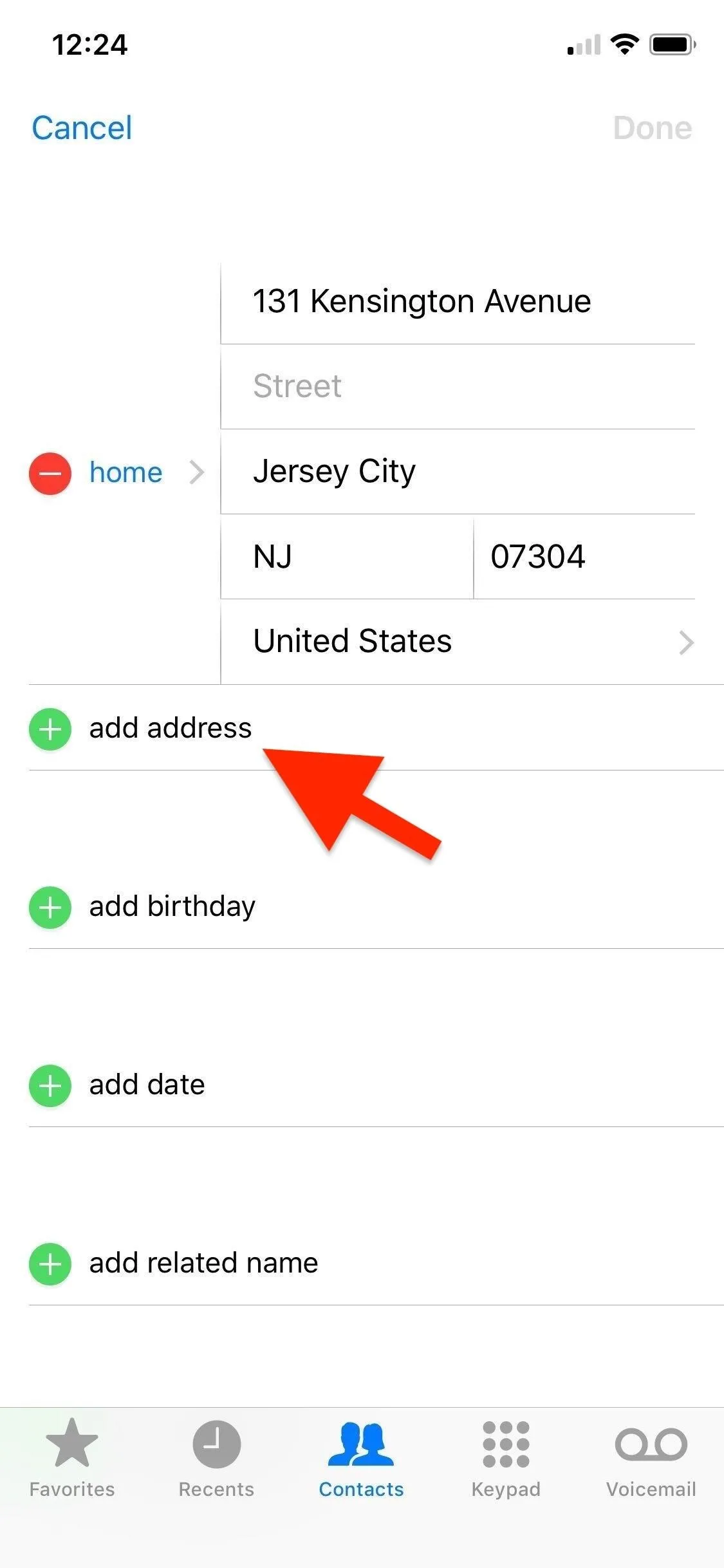Add a birthday to the contact
Viewport: 724px width, 1568px height.
click(x=376, y=907)
